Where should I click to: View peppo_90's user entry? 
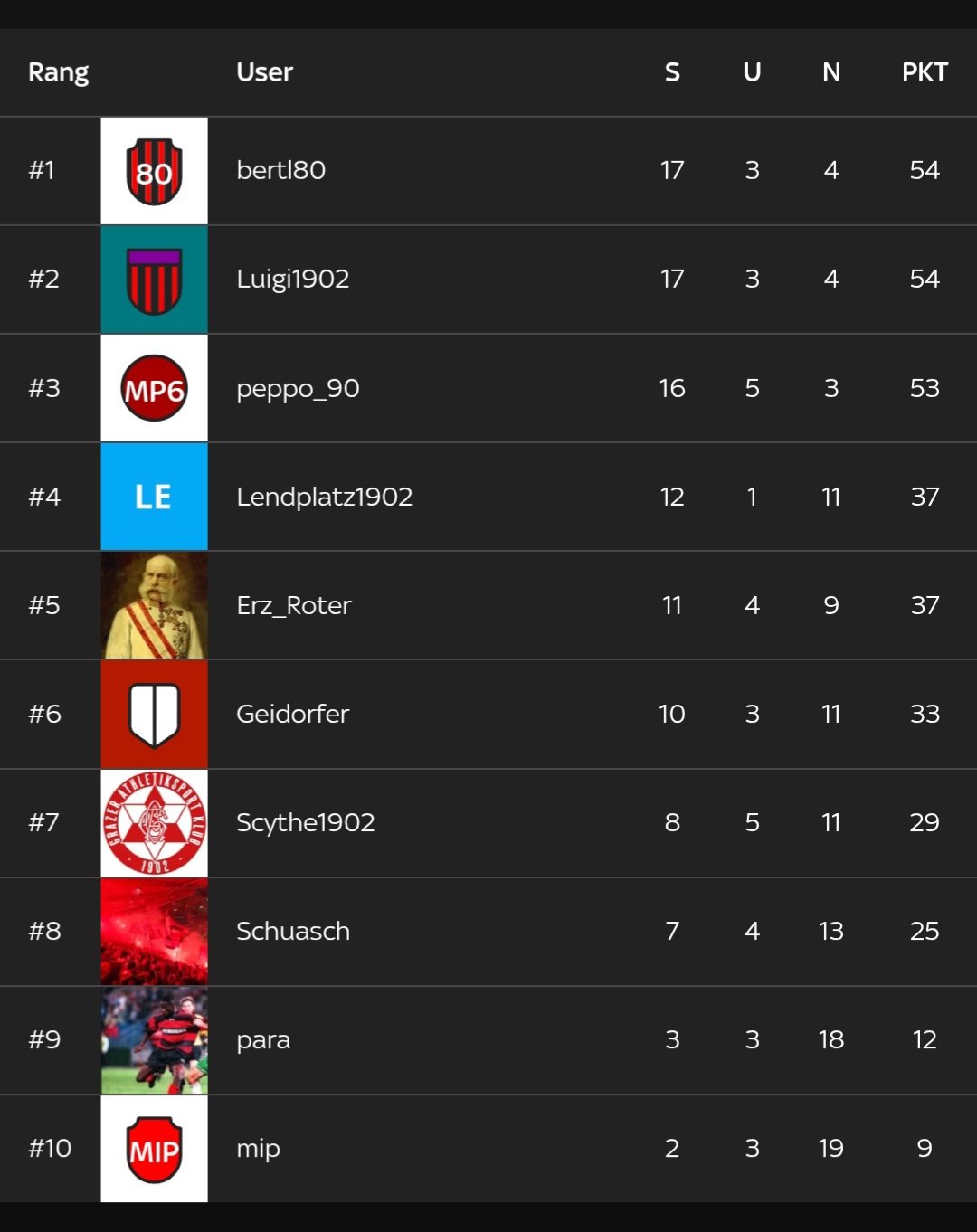298,388
